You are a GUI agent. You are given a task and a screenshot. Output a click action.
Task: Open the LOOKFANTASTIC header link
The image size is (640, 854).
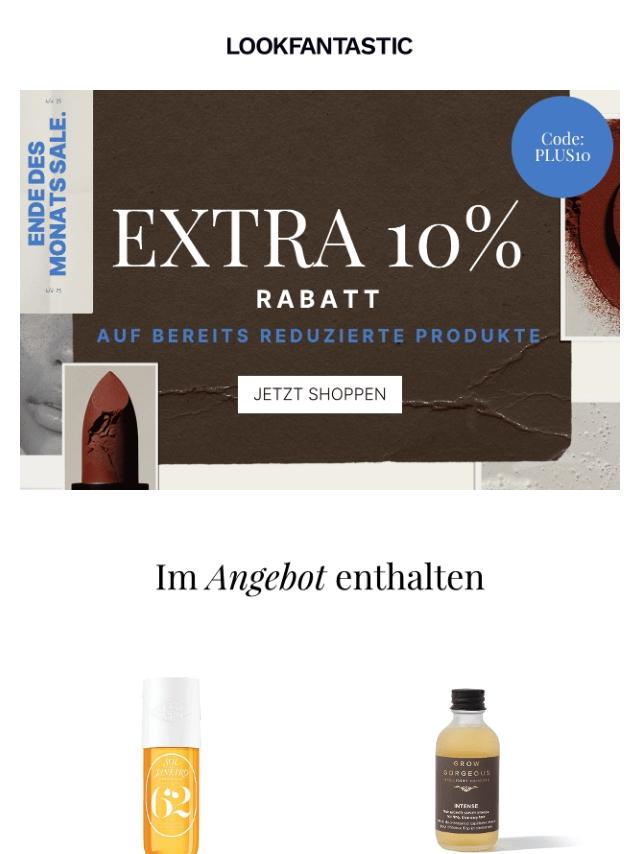point(319,46)
